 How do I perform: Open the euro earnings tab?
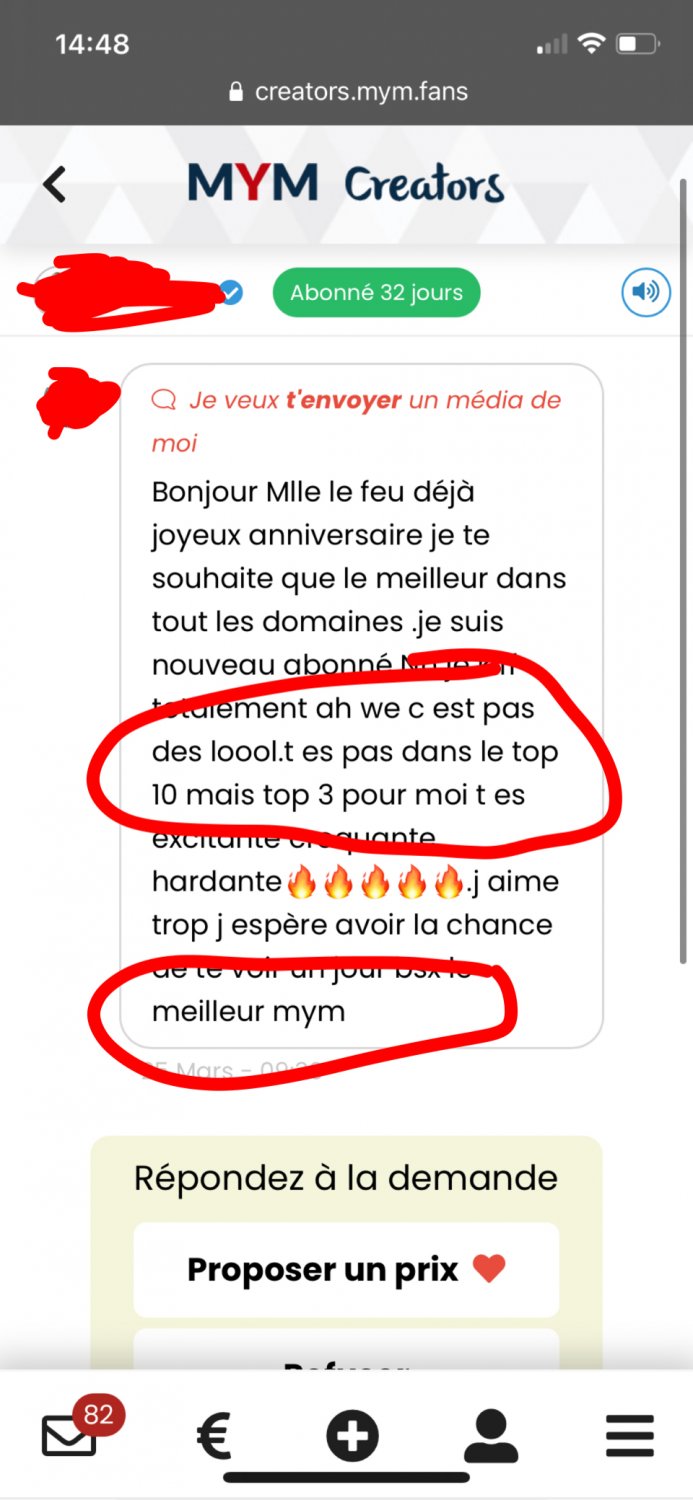(x=213, y=1437)
